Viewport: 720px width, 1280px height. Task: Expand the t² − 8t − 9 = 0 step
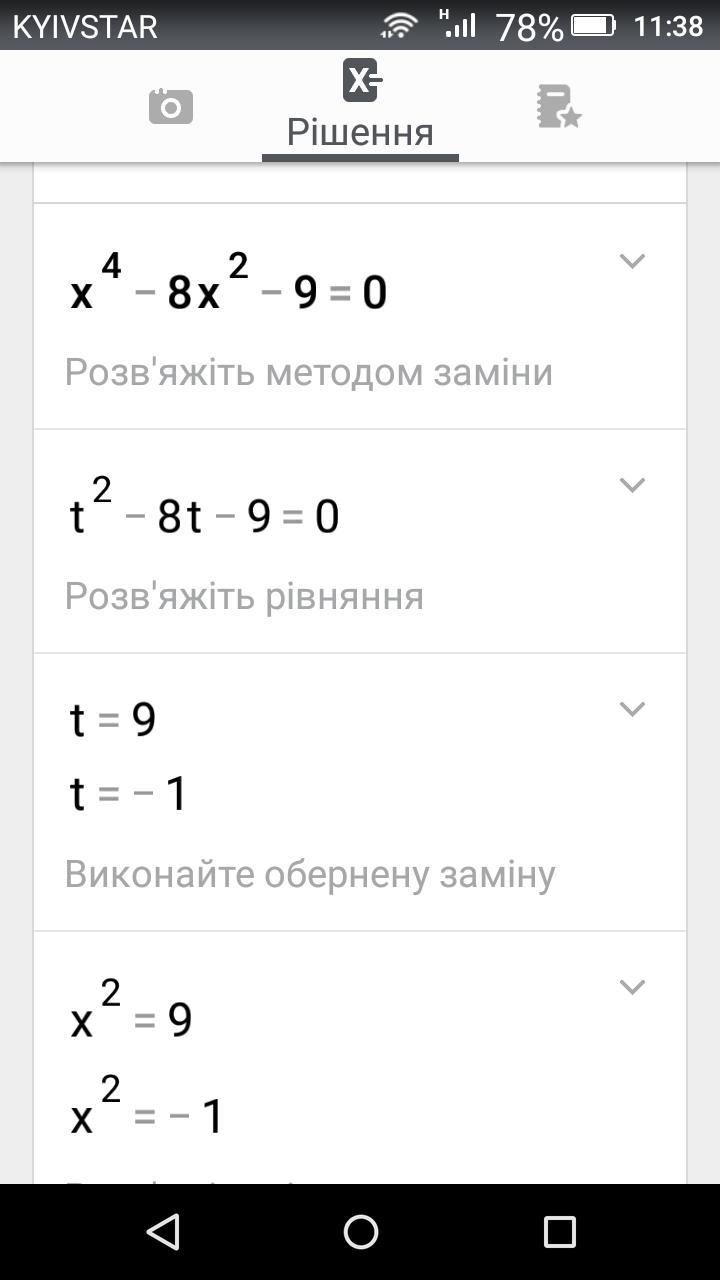point(632,486)
